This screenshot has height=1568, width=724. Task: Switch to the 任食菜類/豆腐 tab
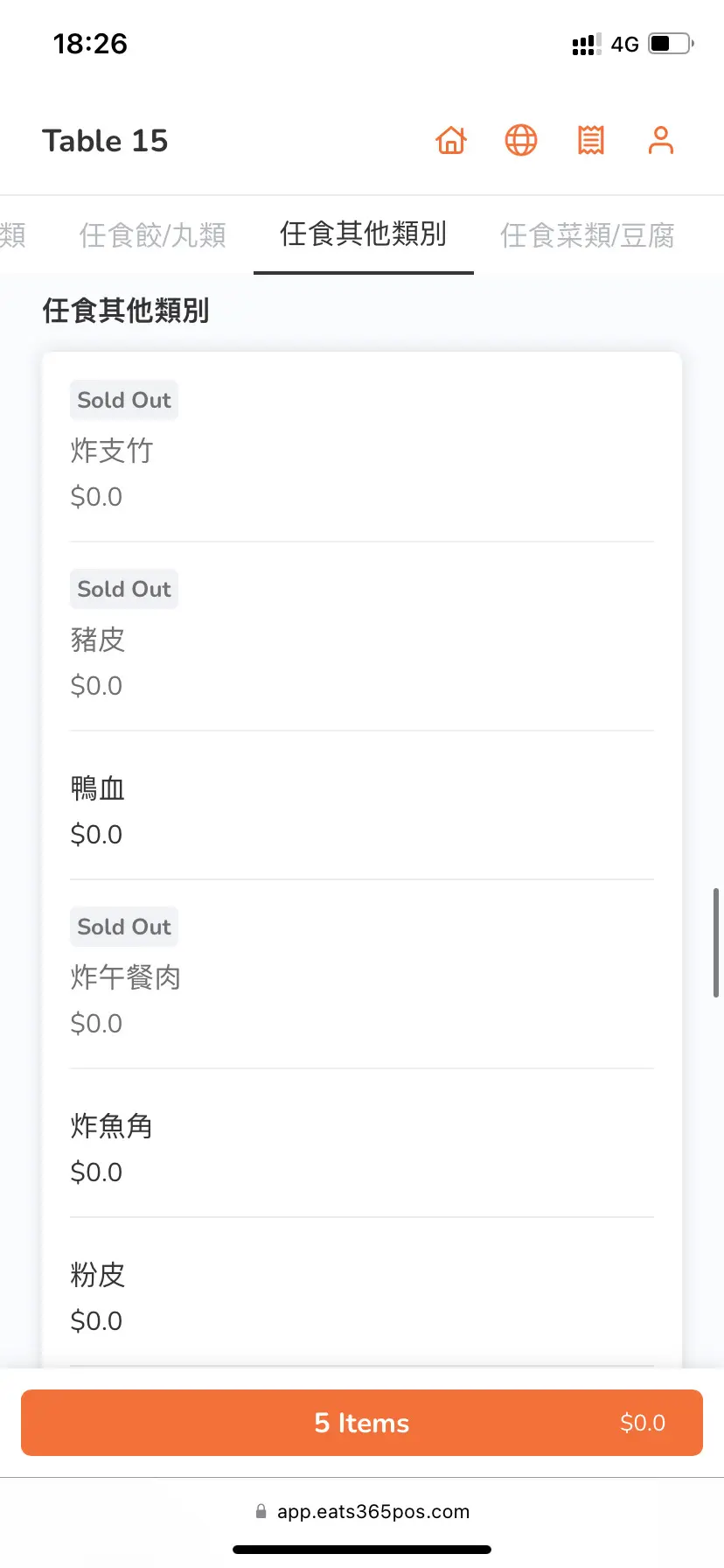click(588, 234)
